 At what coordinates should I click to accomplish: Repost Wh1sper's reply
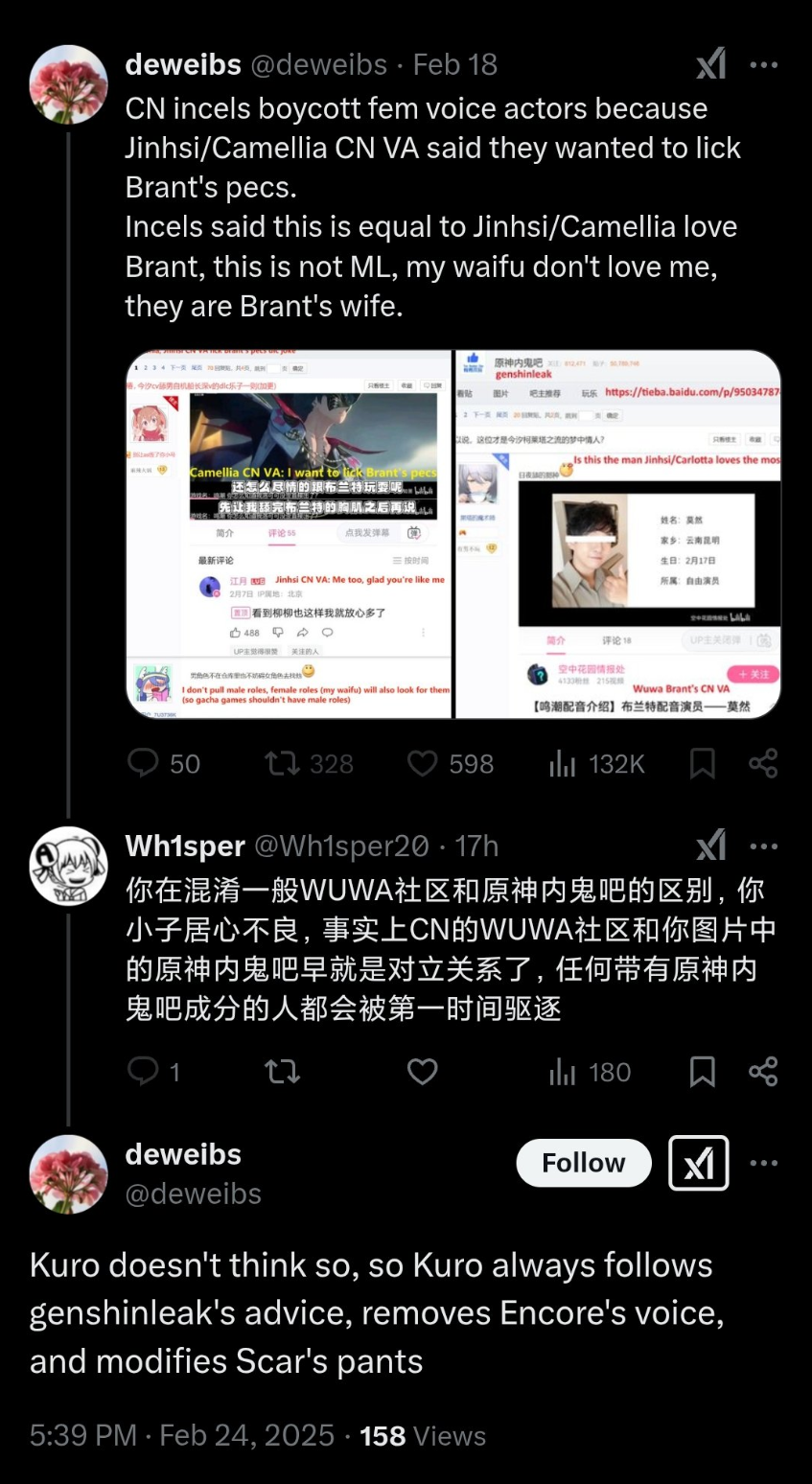pyautogui.click(x=283, y=1071)
